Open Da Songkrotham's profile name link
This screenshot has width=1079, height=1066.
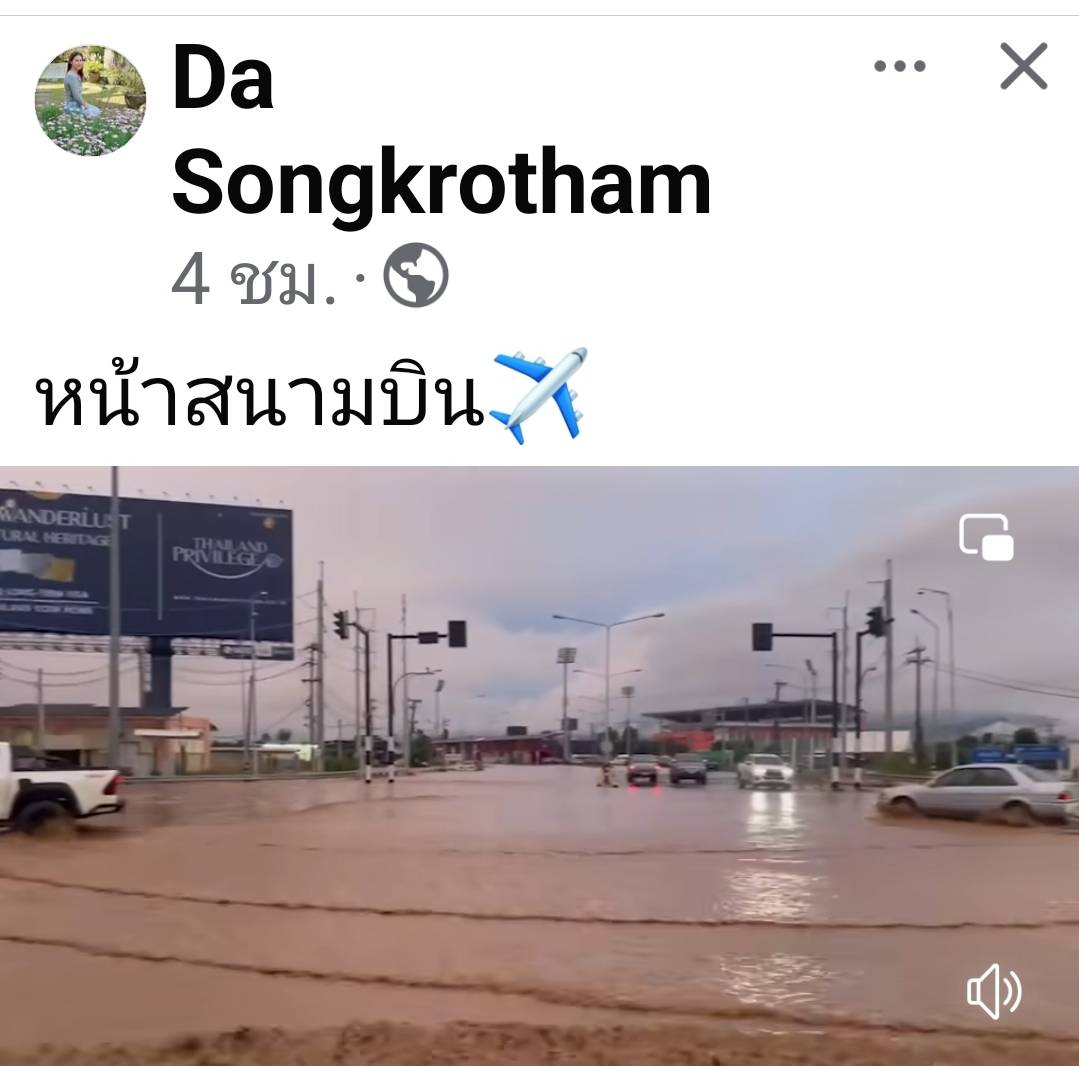tap(440, 132)
